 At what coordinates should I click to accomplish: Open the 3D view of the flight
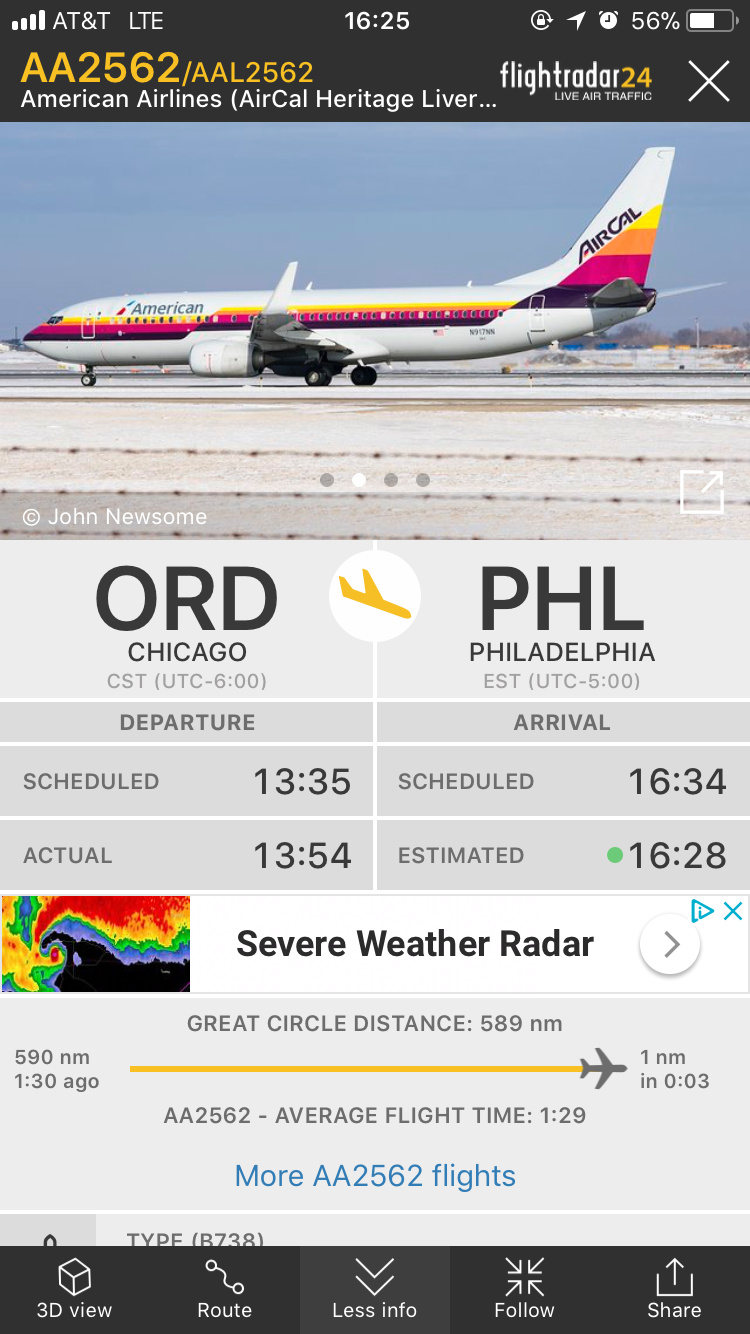point(75,1290)
